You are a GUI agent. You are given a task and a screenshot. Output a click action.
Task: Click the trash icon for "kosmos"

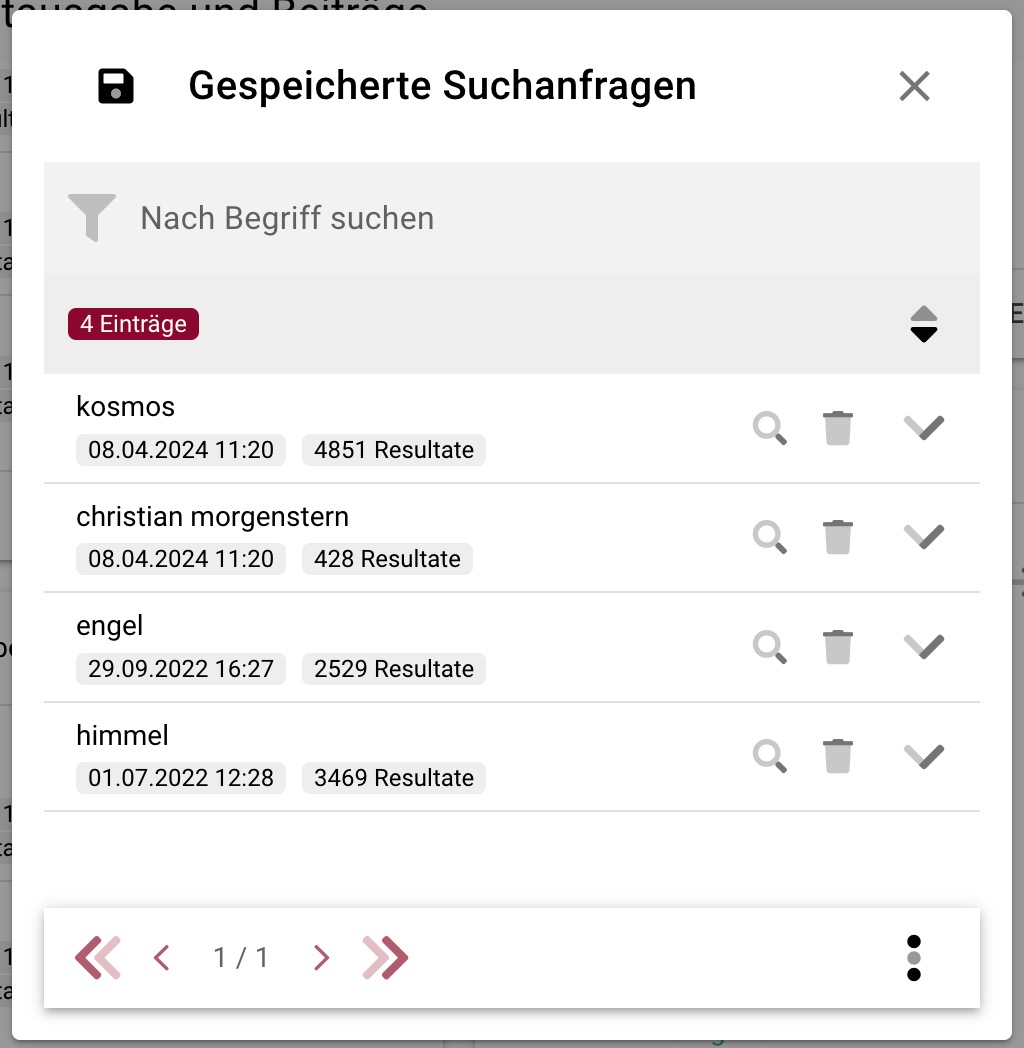click(838, 428)
